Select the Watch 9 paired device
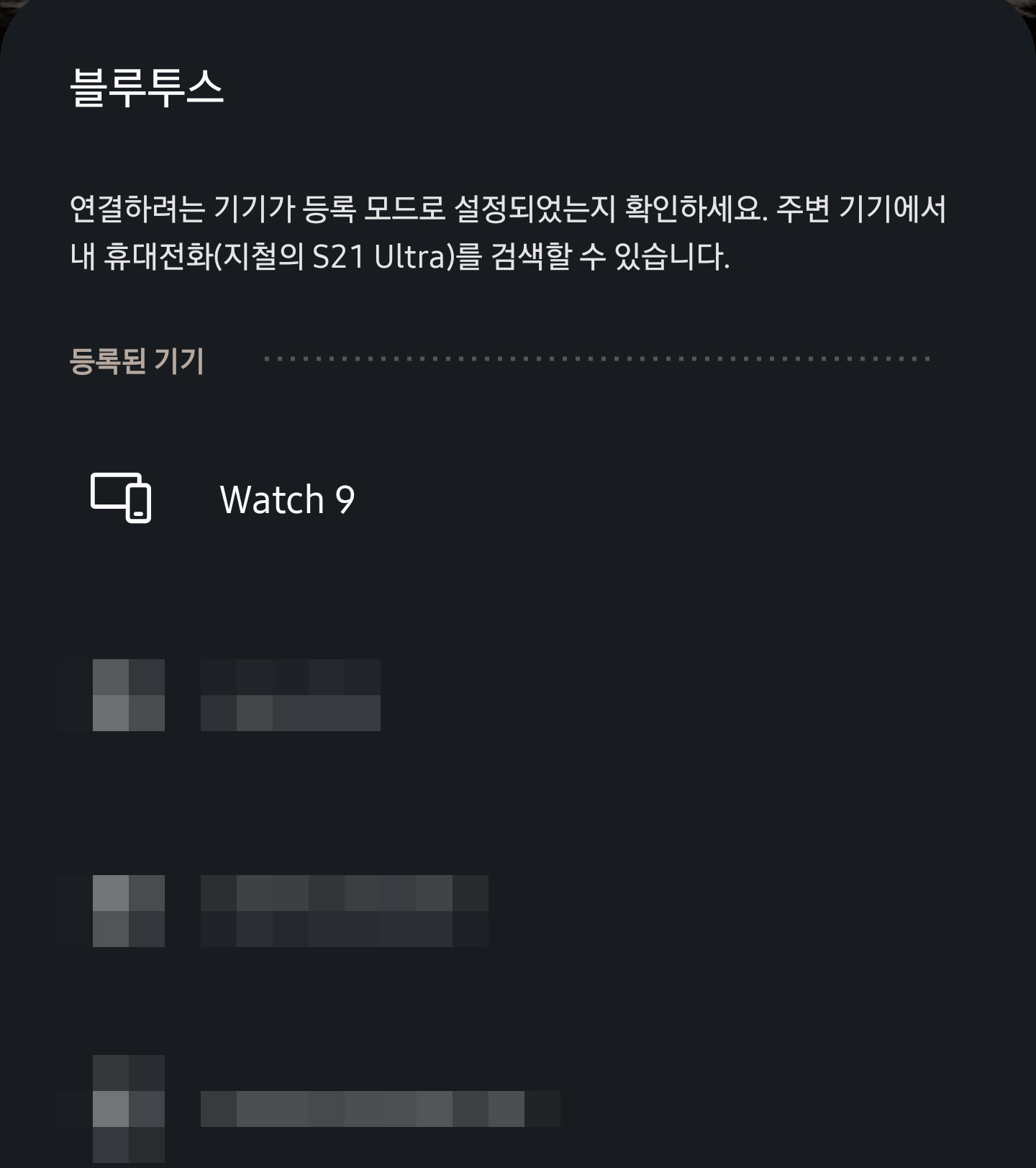Image resolution: width=1036 pixels, height=1168 pixels. (x=288, y=499)
